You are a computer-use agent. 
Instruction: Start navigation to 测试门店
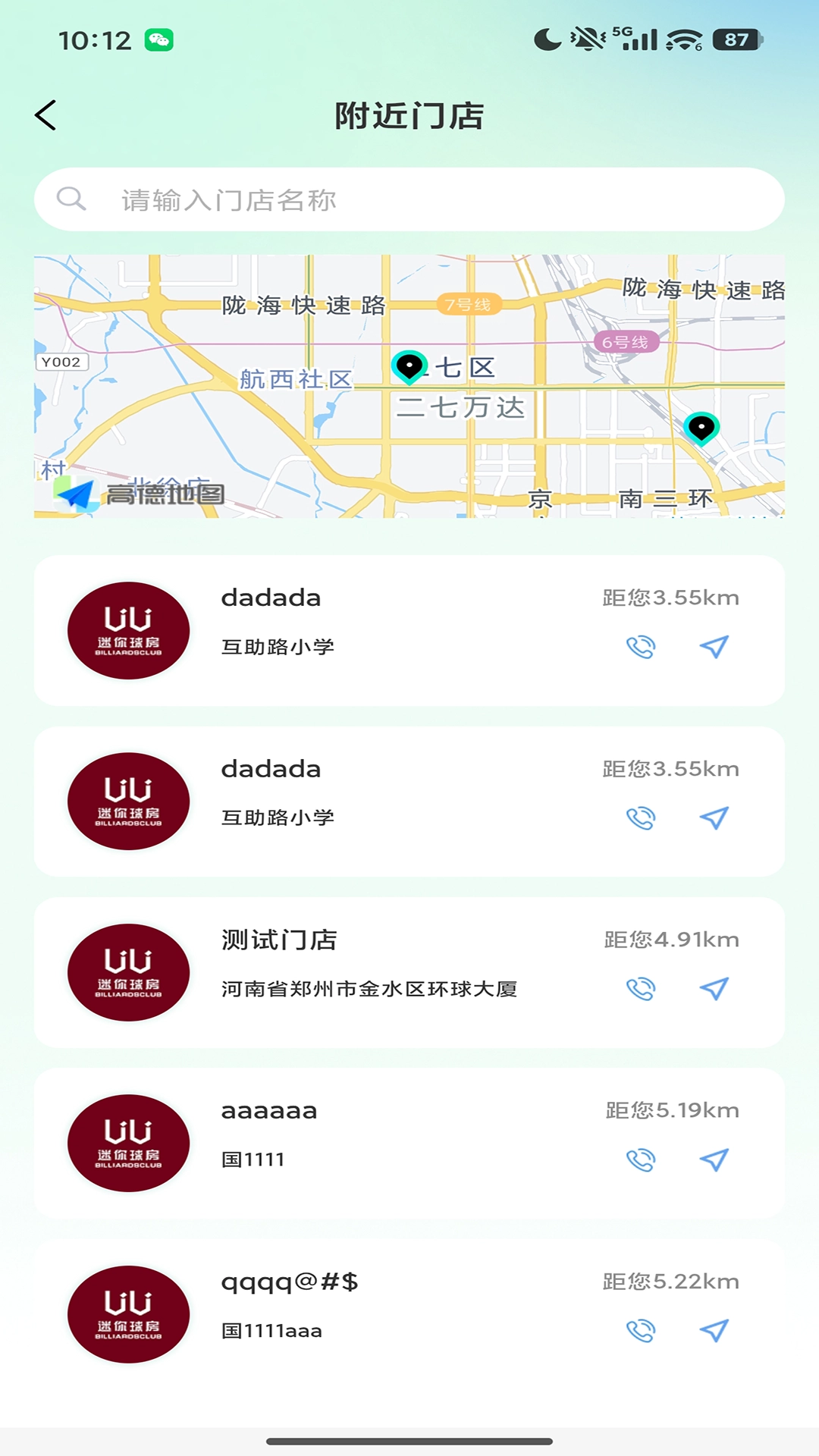tap(714, 990)
